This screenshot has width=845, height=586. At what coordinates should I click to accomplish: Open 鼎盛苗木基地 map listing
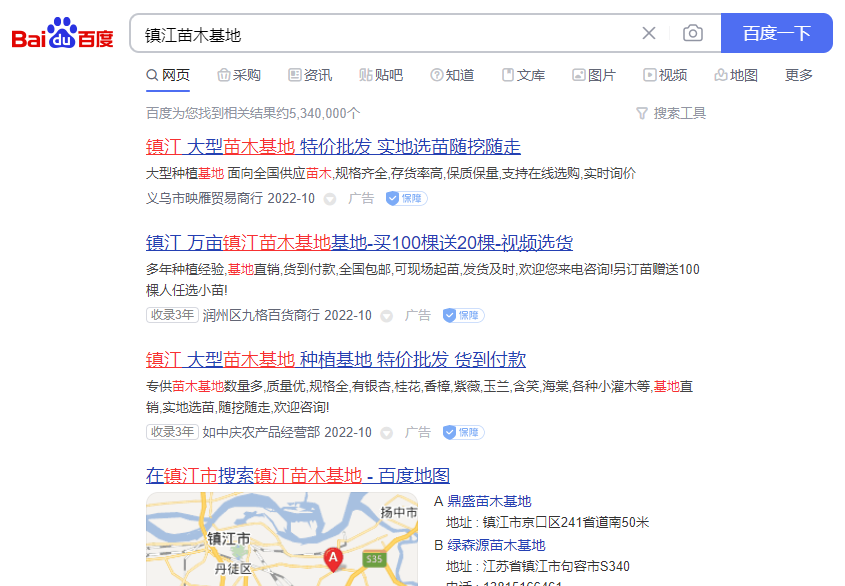(489, 501)
